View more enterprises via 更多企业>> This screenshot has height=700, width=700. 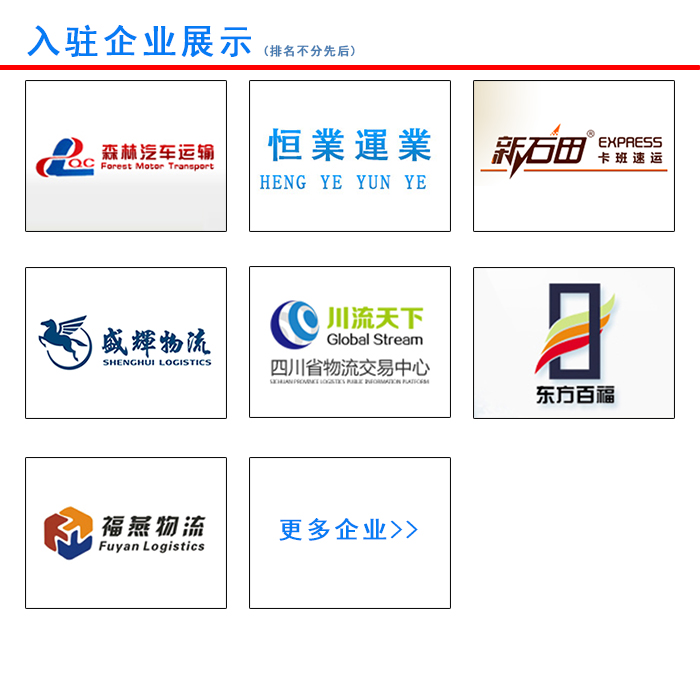point(349,530)
